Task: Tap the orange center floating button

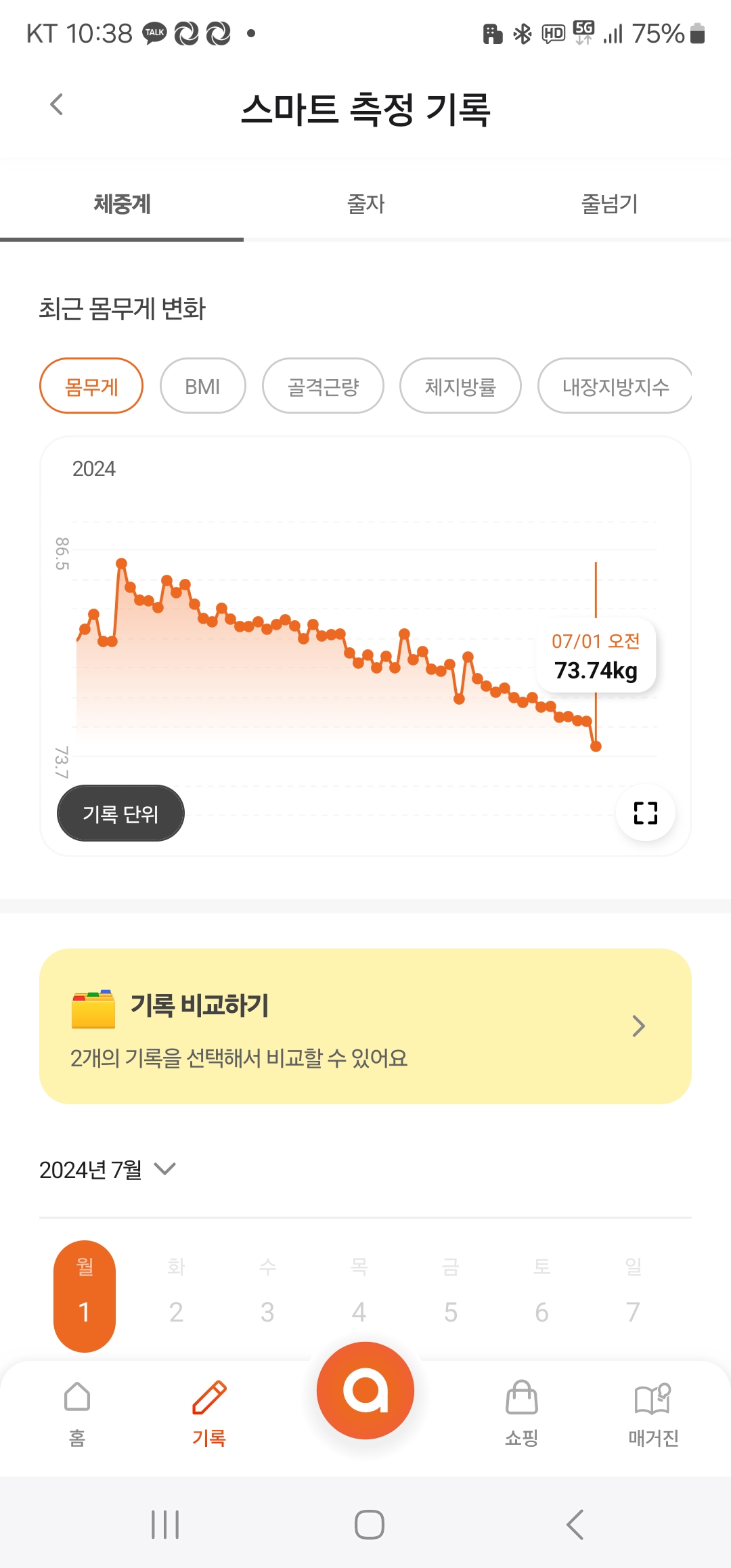Action: 365,1391
